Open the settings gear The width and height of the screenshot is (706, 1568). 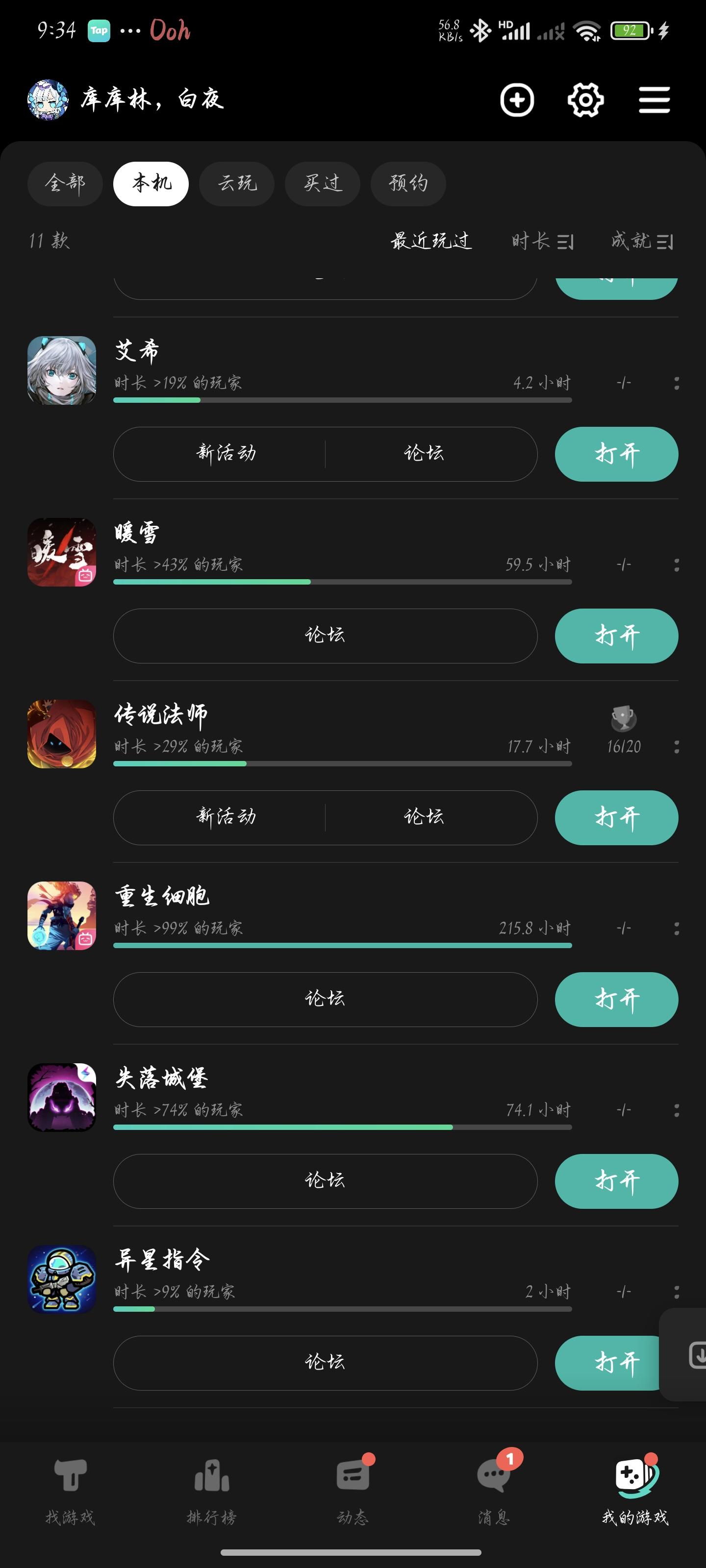coord(585,100)
